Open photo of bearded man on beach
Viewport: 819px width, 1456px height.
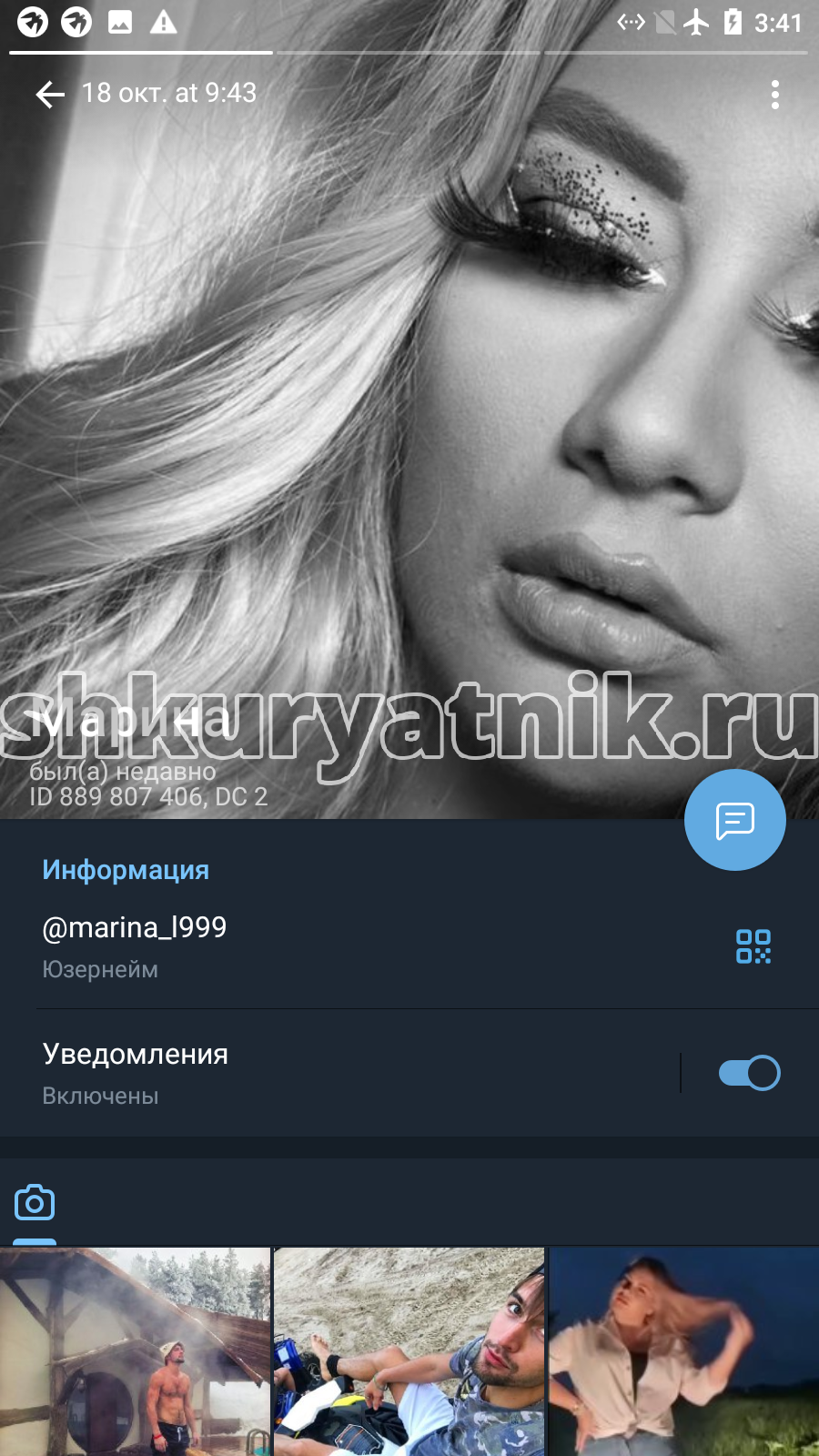409,1352
